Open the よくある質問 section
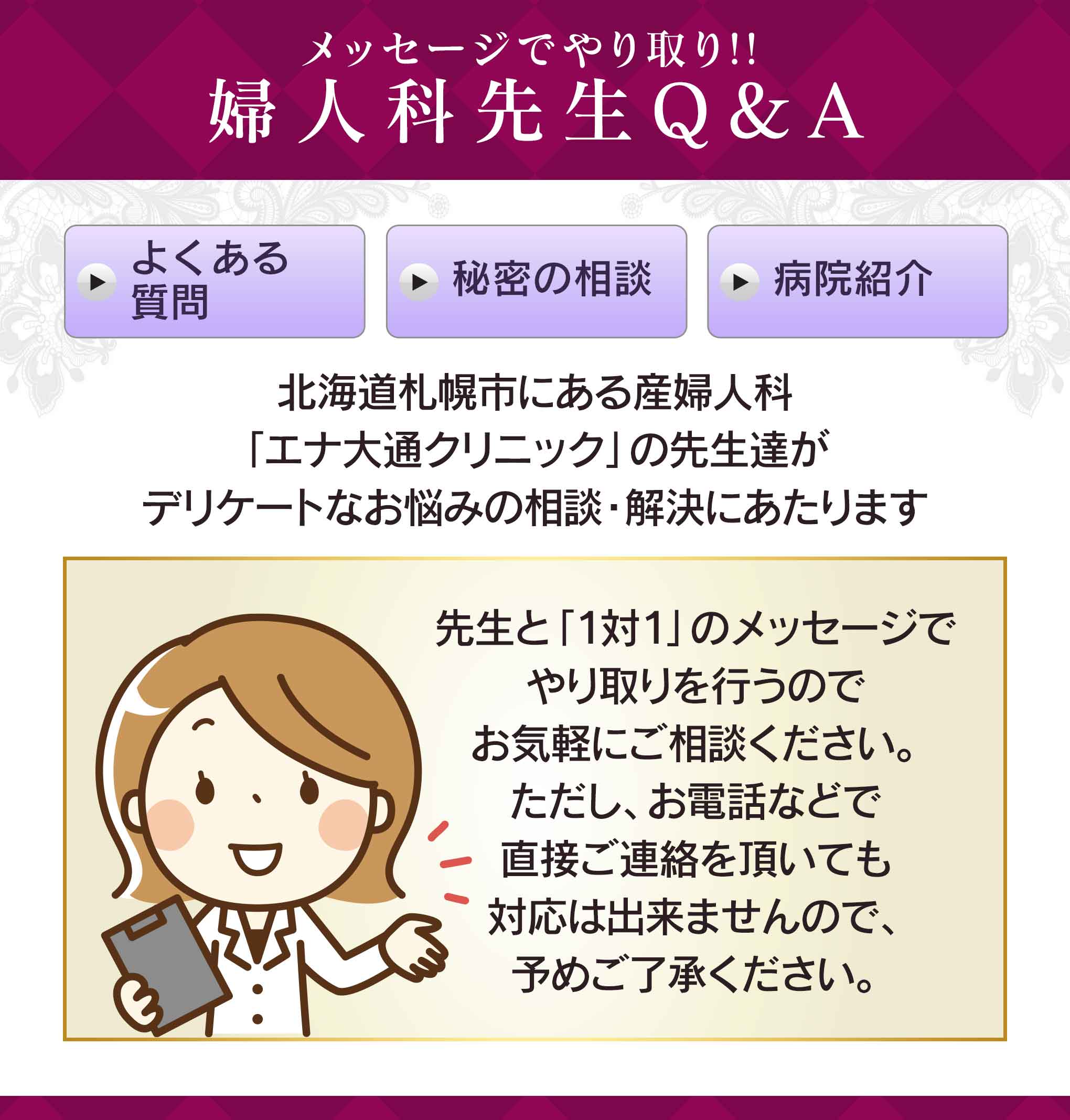The image size is (1070, 1120). 215,281
